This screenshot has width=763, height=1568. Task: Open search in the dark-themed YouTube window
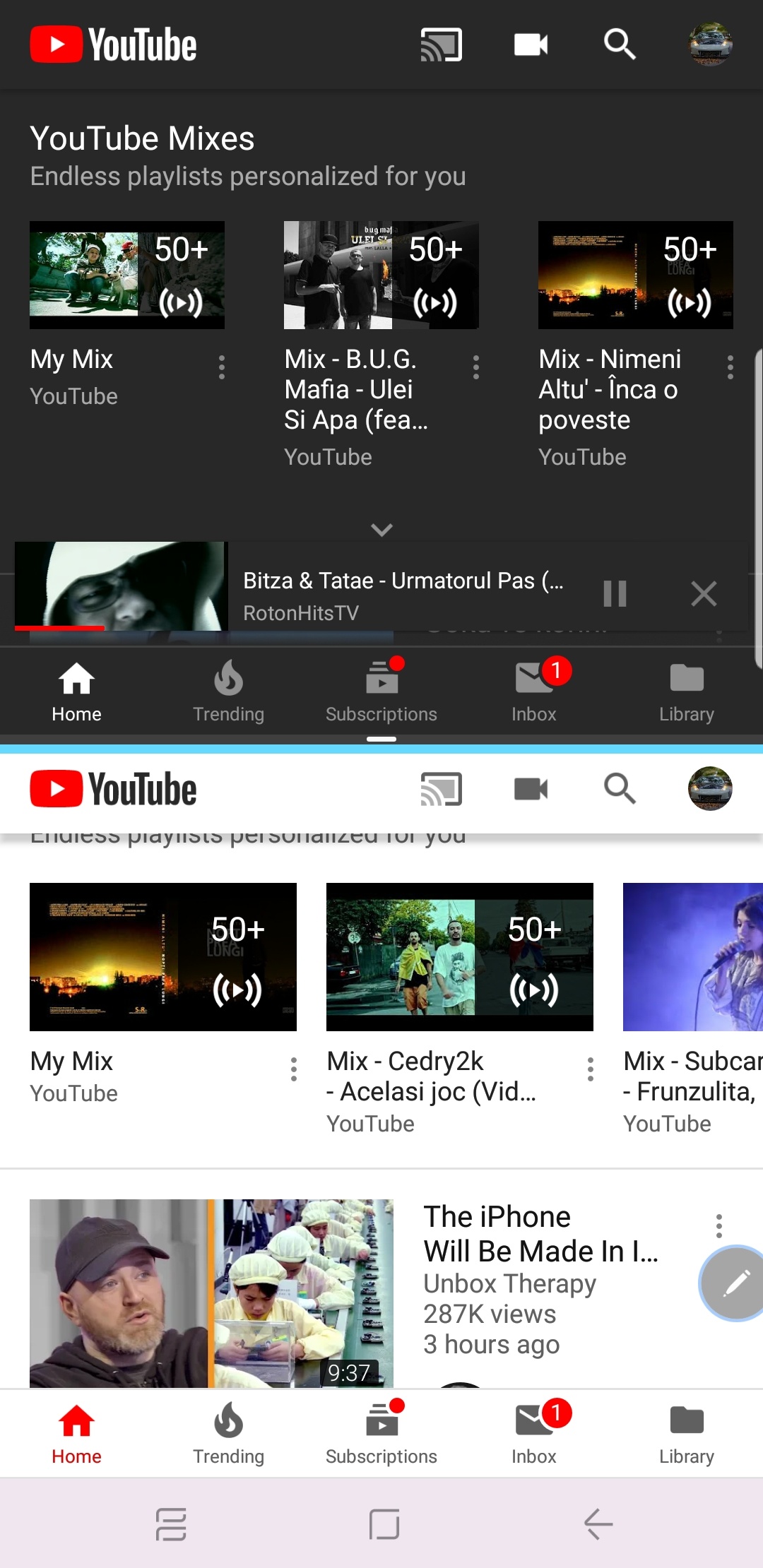pyautogui.click(x=620, y=44)
